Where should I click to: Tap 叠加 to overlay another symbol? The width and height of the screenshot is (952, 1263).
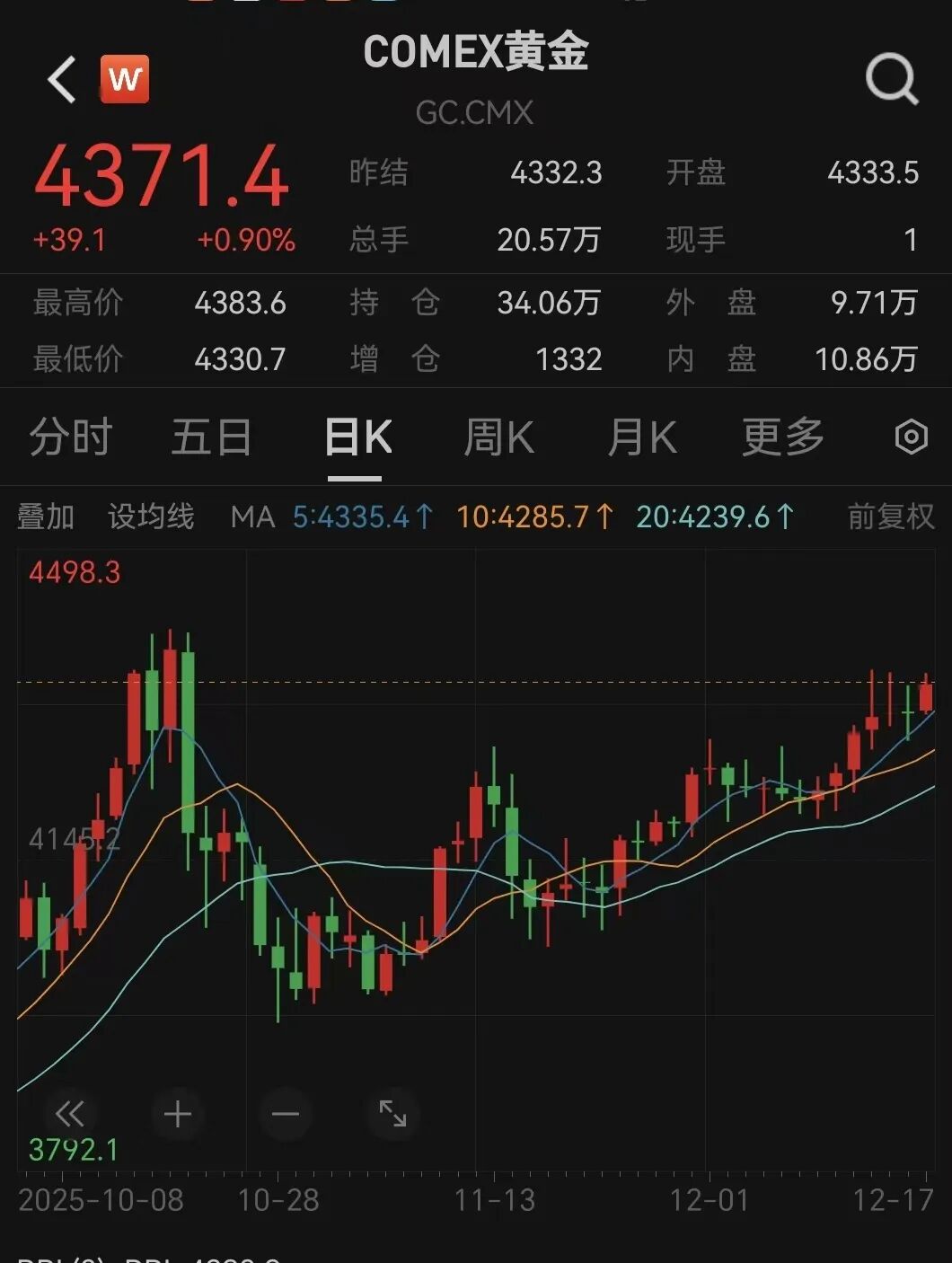tap(46, 517)
